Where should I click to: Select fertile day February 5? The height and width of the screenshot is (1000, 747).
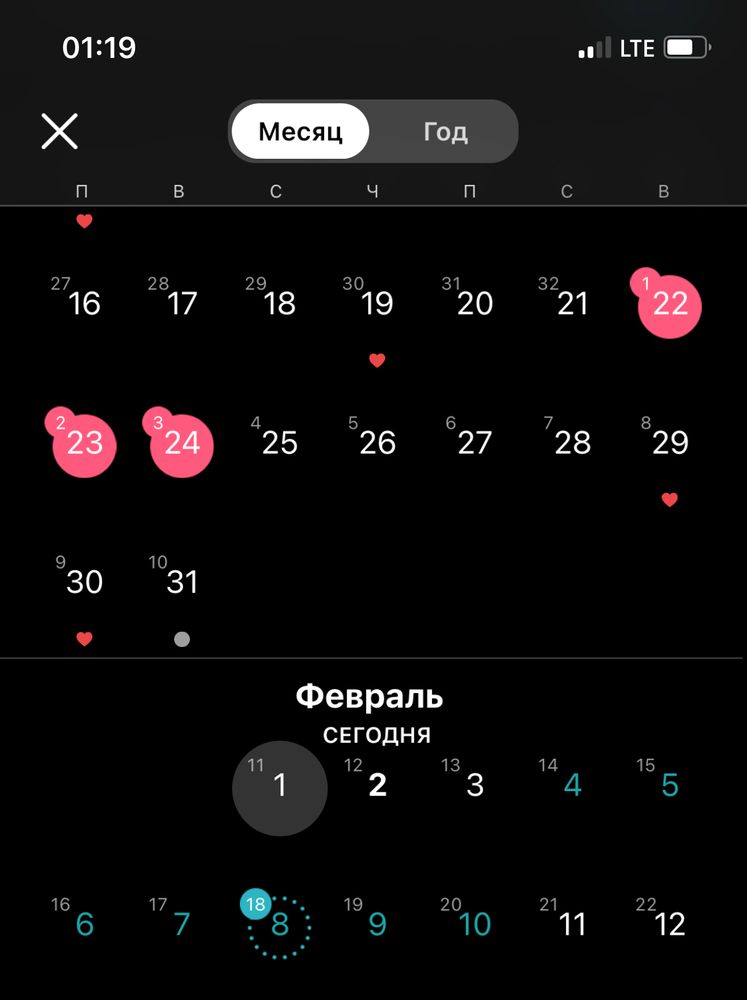pyautogui.click(x=669, y=786)
